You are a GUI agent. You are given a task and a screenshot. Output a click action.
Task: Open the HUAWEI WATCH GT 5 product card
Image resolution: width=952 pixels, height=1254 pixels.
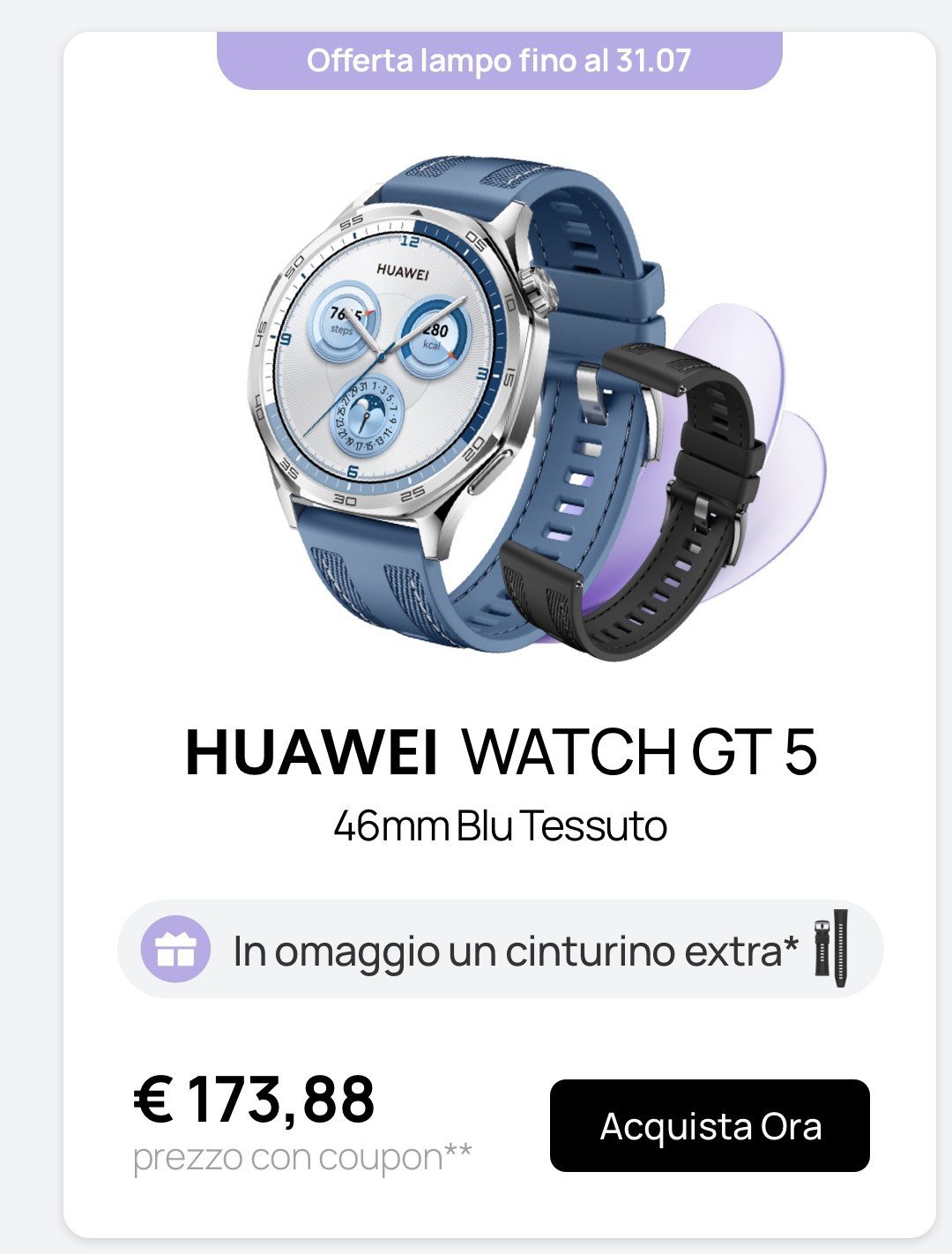[x=500, y=752]
